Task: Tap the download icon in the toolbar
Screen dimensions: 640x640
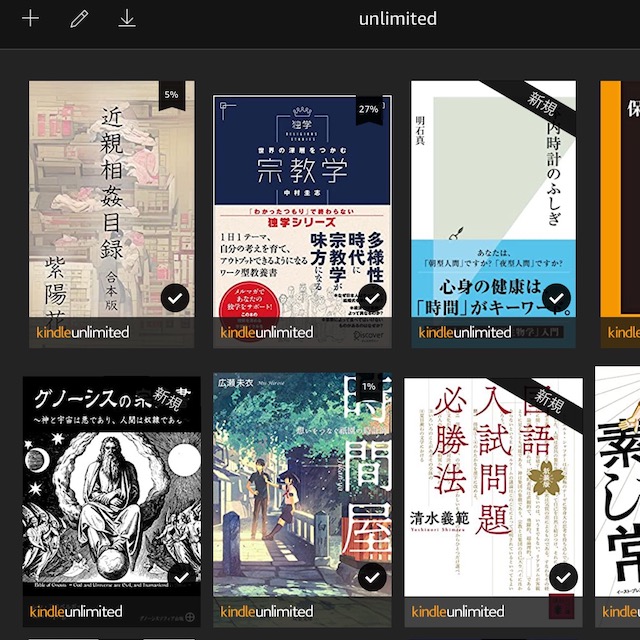Action: click(x=127, y=19)
